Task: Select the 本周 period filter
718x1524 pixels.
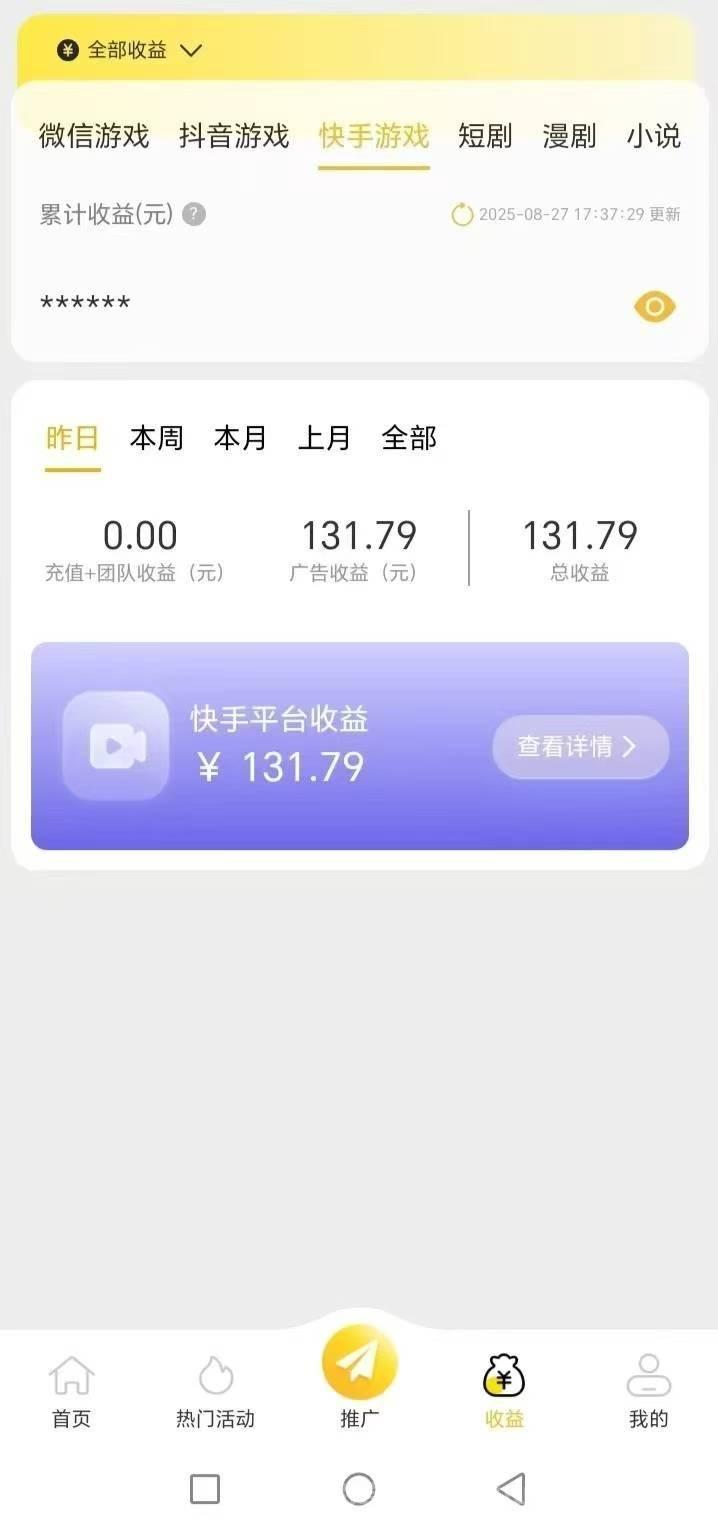Action: 157,438
